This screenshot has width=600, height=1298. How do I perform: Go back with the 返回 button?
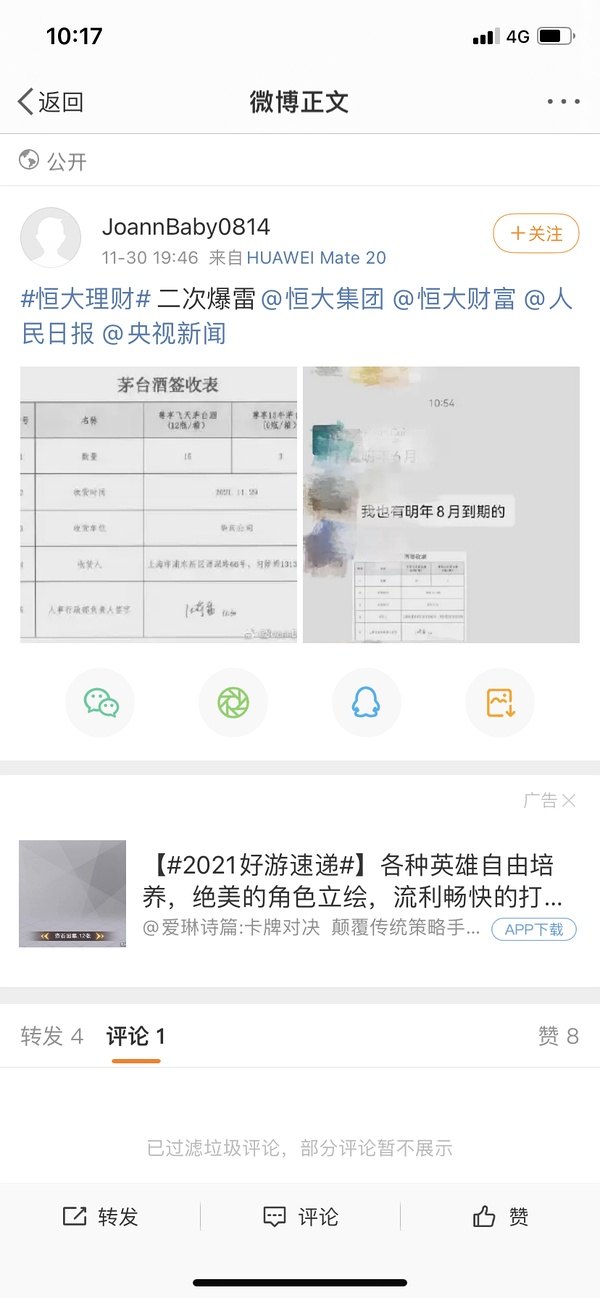(x=50, y=101)
